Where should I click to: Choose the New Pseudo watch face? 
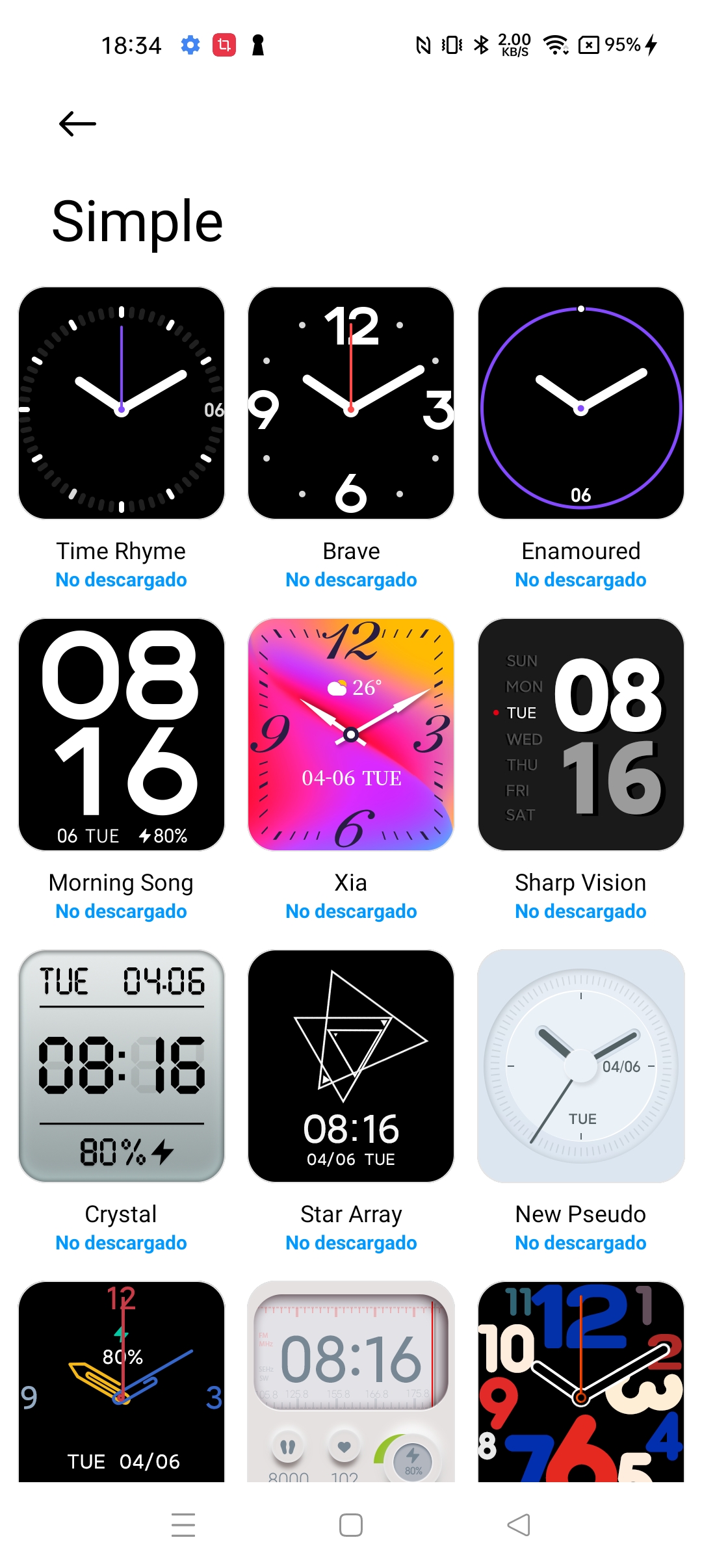point(581,1066)
